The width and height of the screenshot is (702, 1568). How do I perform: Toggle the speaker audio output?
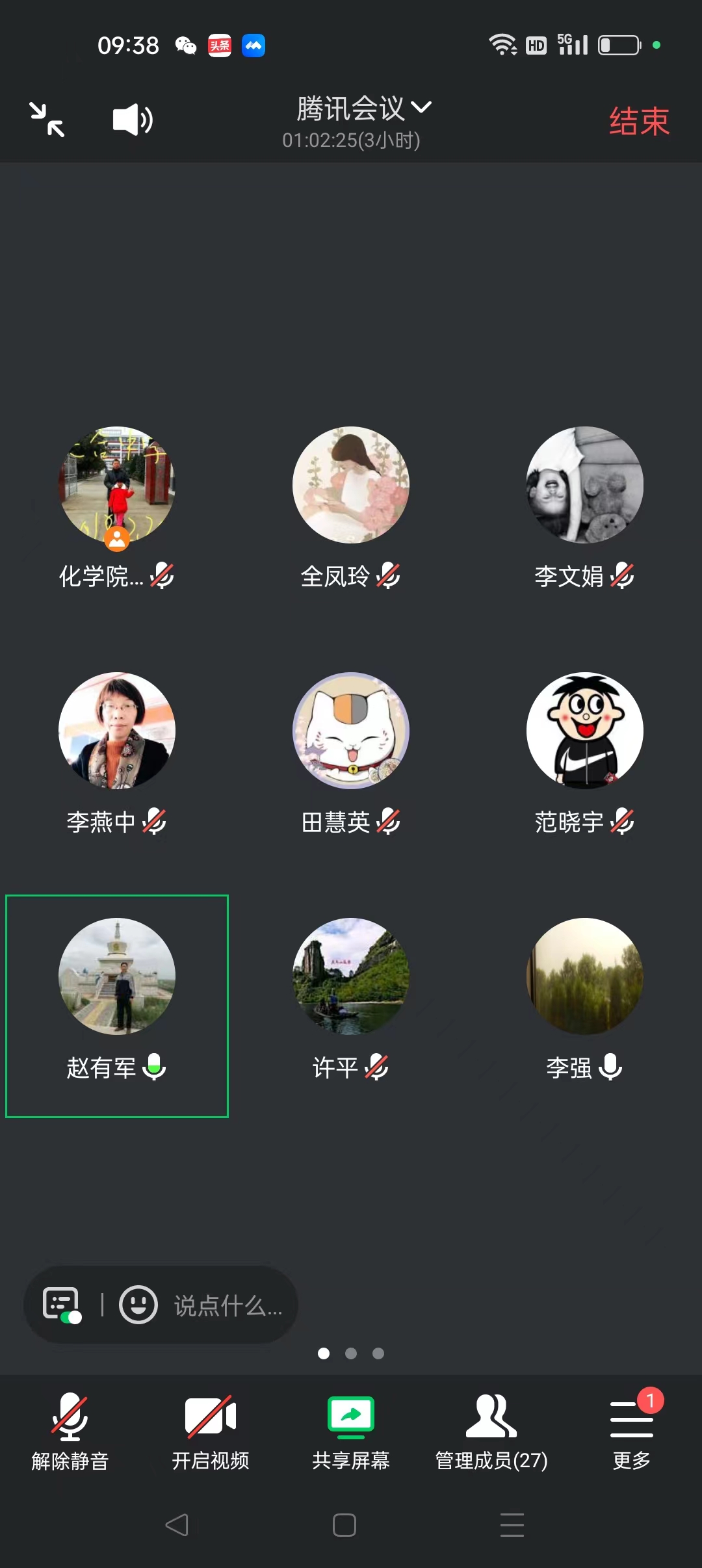tap(133, 120)
